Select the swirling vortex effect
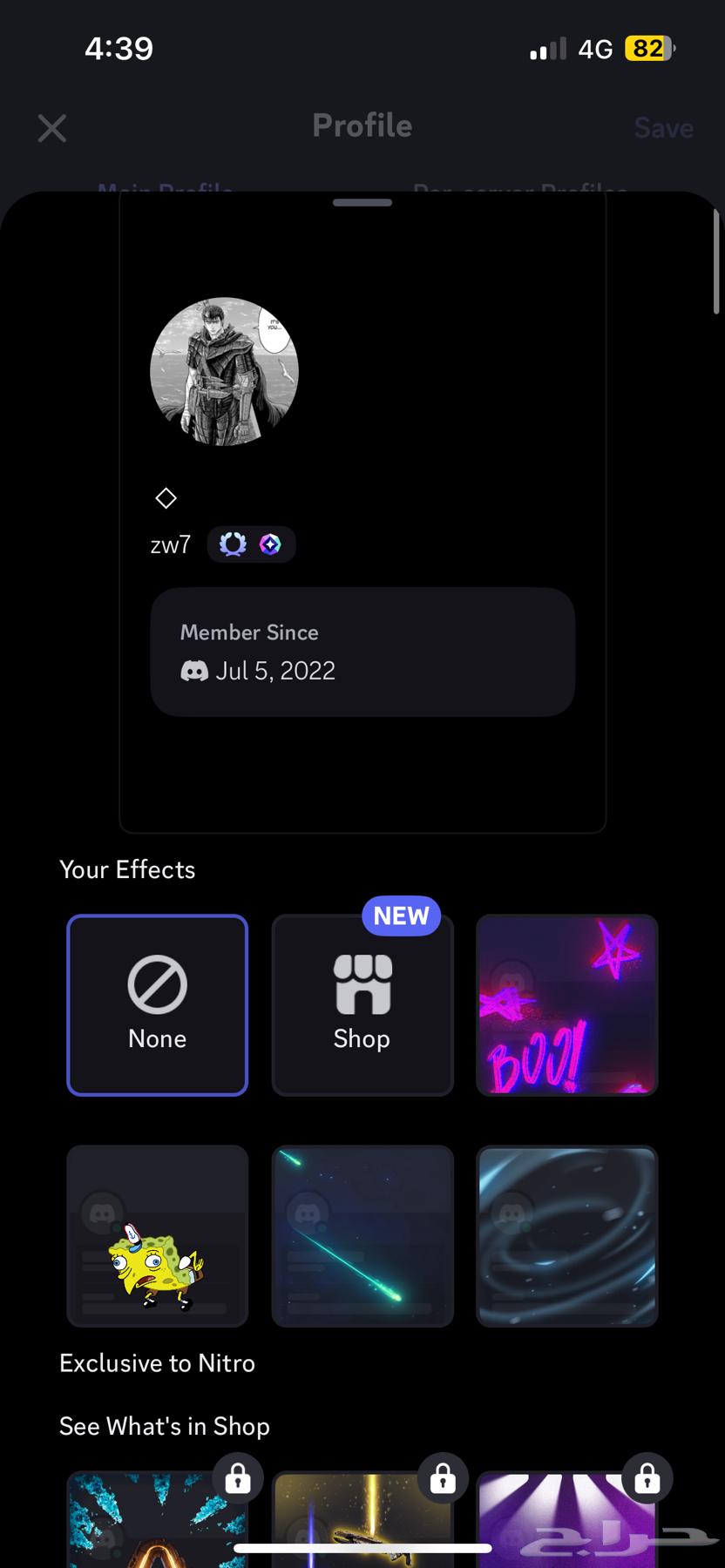Image resolution: width=725 pixels, height=1568 pixels. coord(566,1235)
